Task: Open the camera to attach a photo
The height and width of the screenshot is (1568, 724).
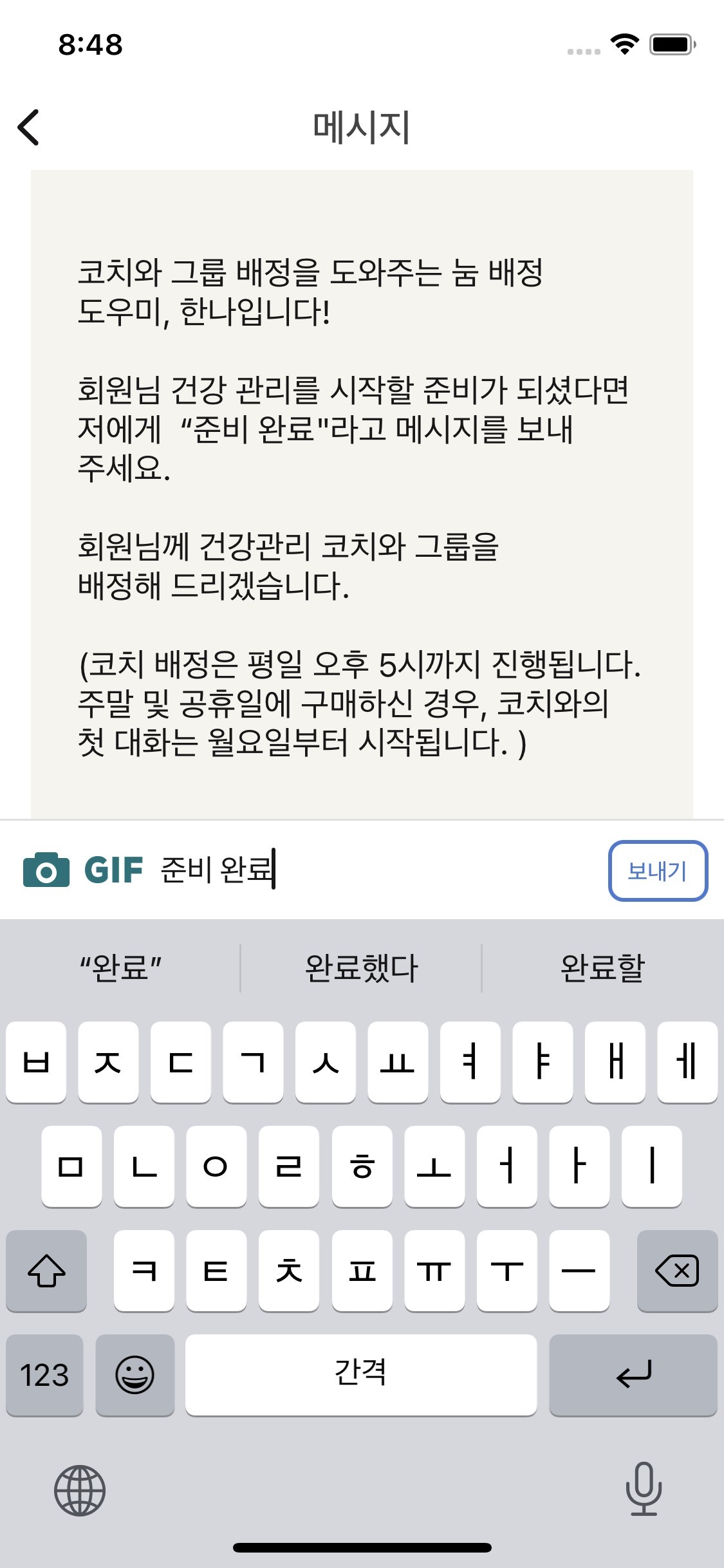Action: (46, 870)
